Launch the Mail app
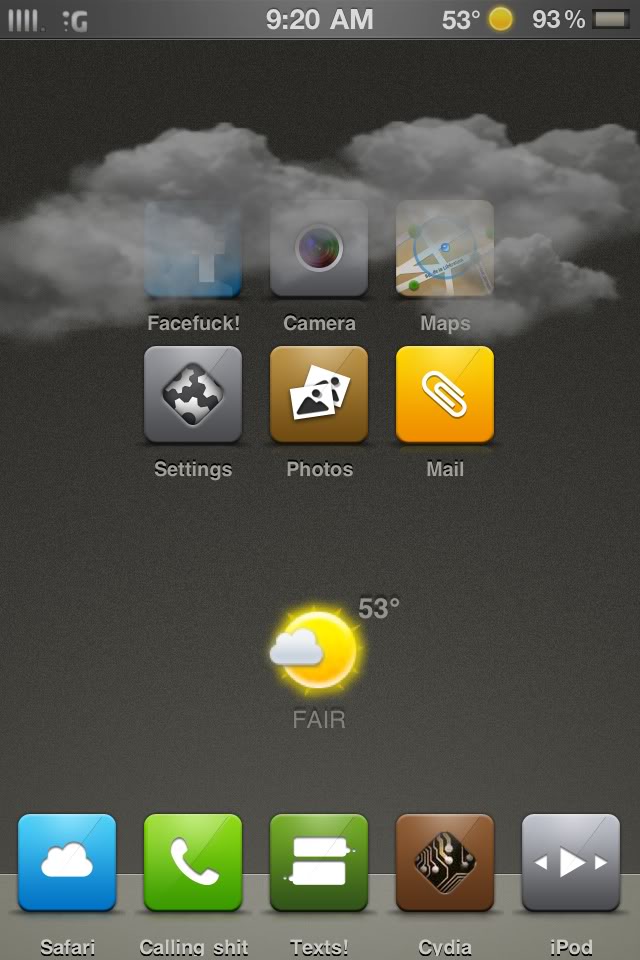 point(445,395)
